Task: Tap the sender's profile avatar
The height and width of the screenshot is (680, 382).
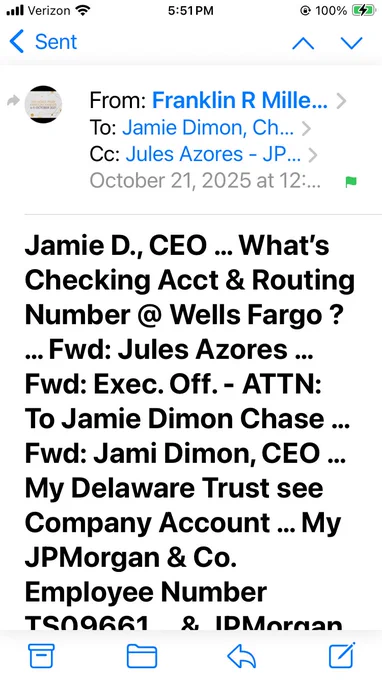Action: point(43,104)
